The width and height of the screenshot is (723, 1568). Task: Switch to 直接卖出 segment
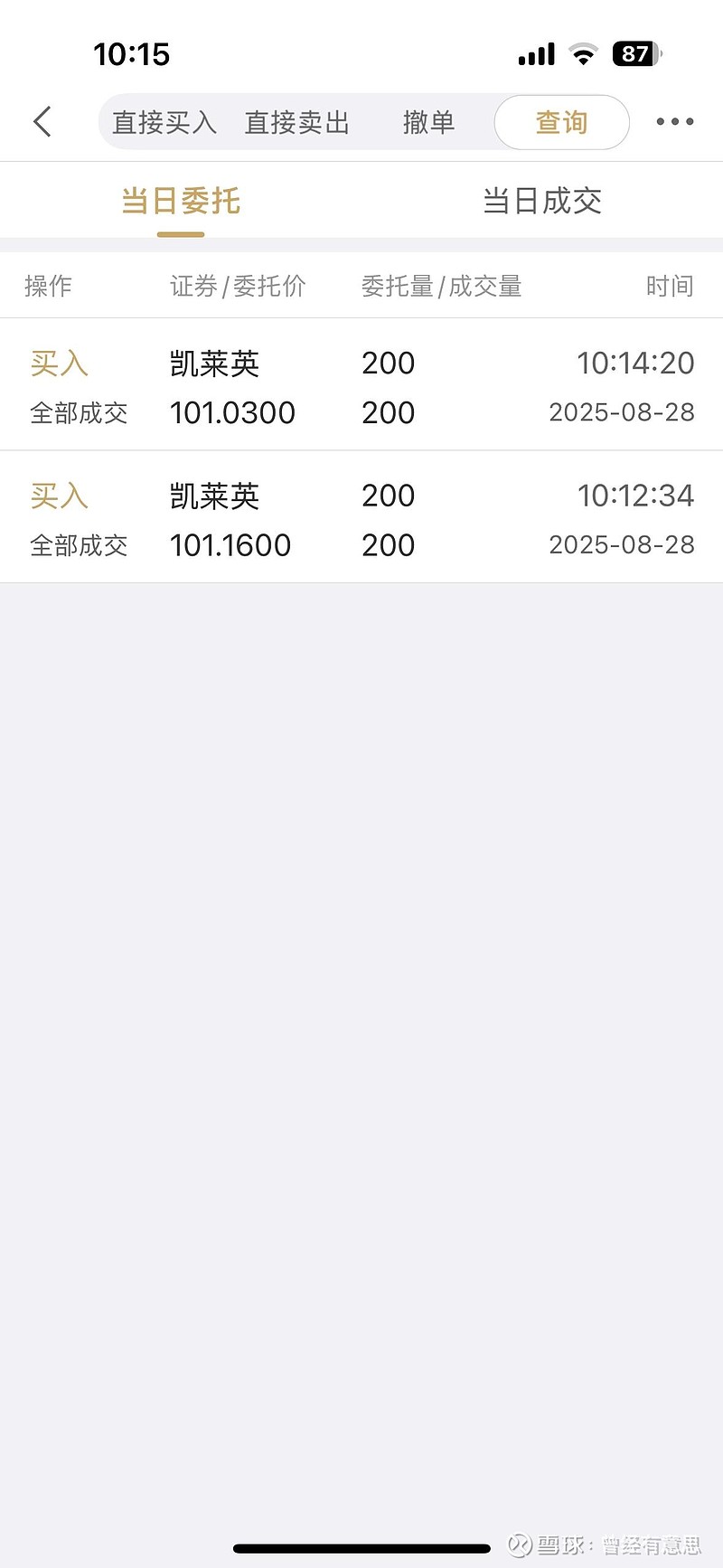[x=297, y=123]
